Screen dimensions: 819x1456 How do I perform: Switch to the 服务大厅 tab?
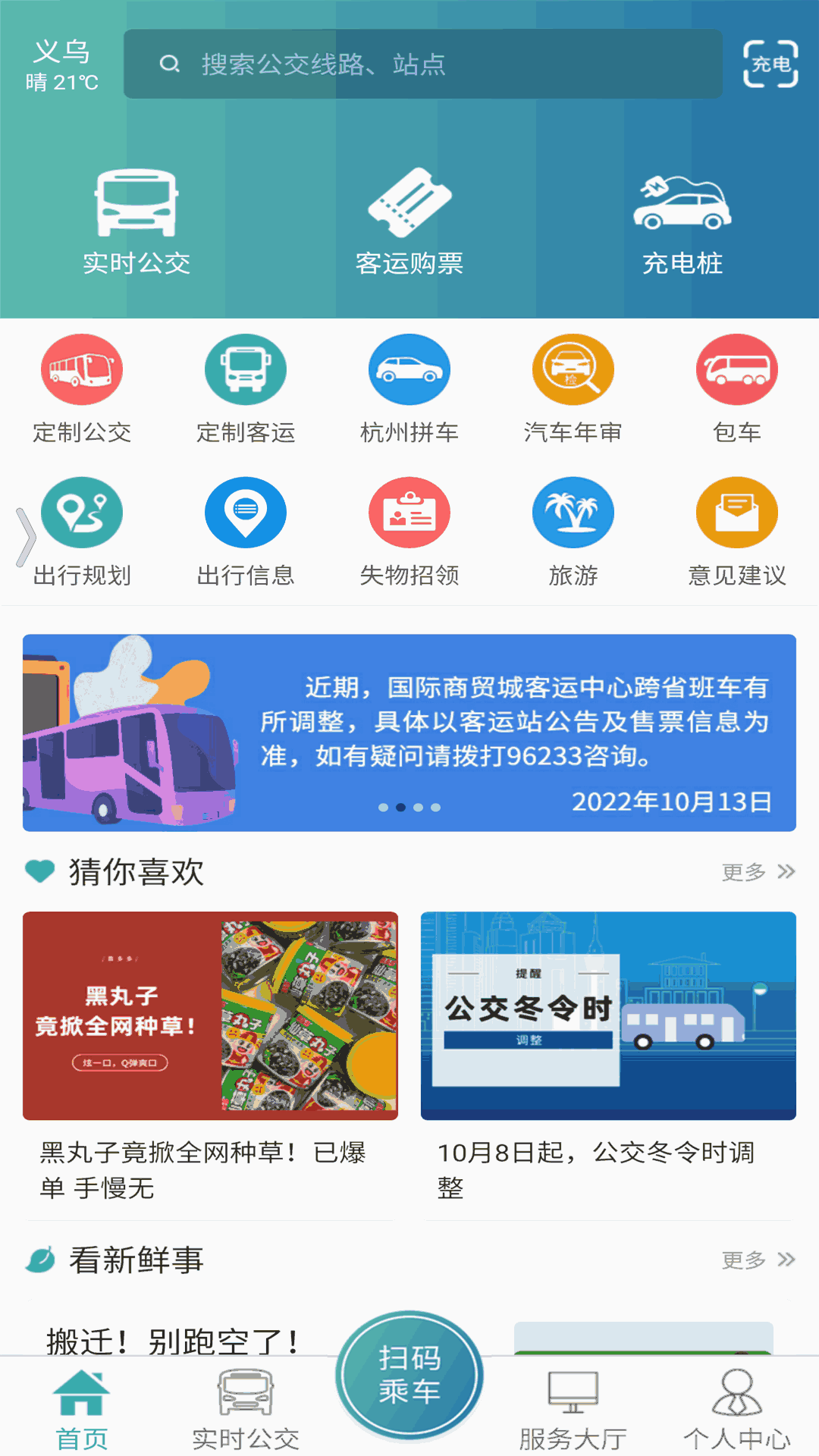coord(573,1410)
